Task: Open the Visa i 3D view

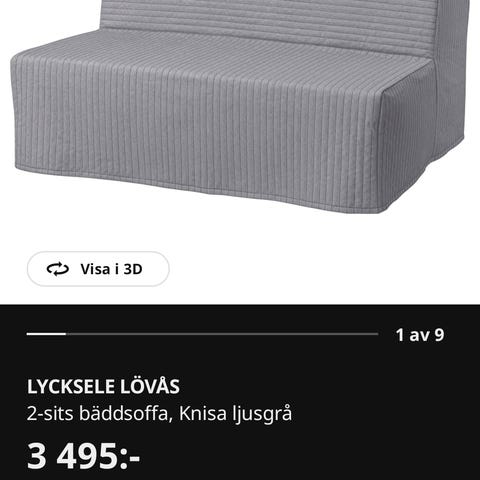Action: tap(98, 269)
